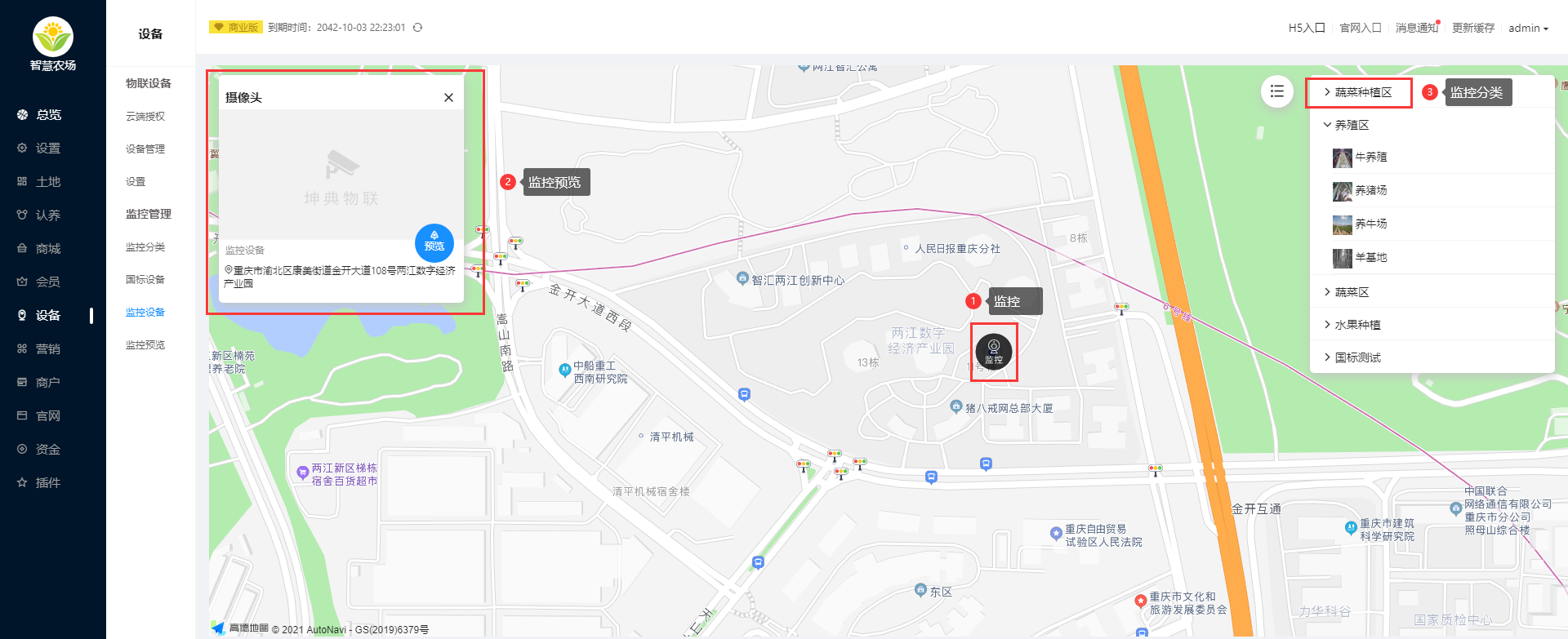Expand the 水果种植 category

tap(1356, 325)
